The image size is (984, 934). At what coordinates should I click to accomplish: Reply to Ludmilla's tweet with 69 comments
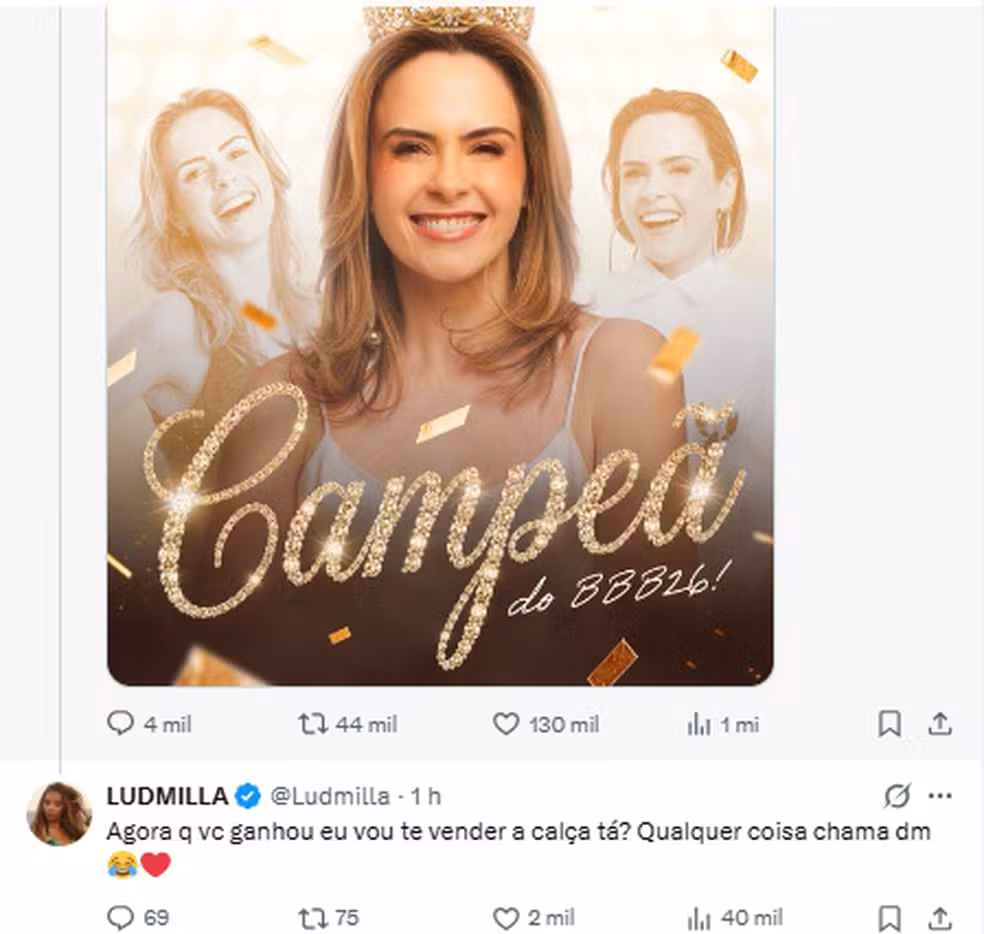point(121,917)
